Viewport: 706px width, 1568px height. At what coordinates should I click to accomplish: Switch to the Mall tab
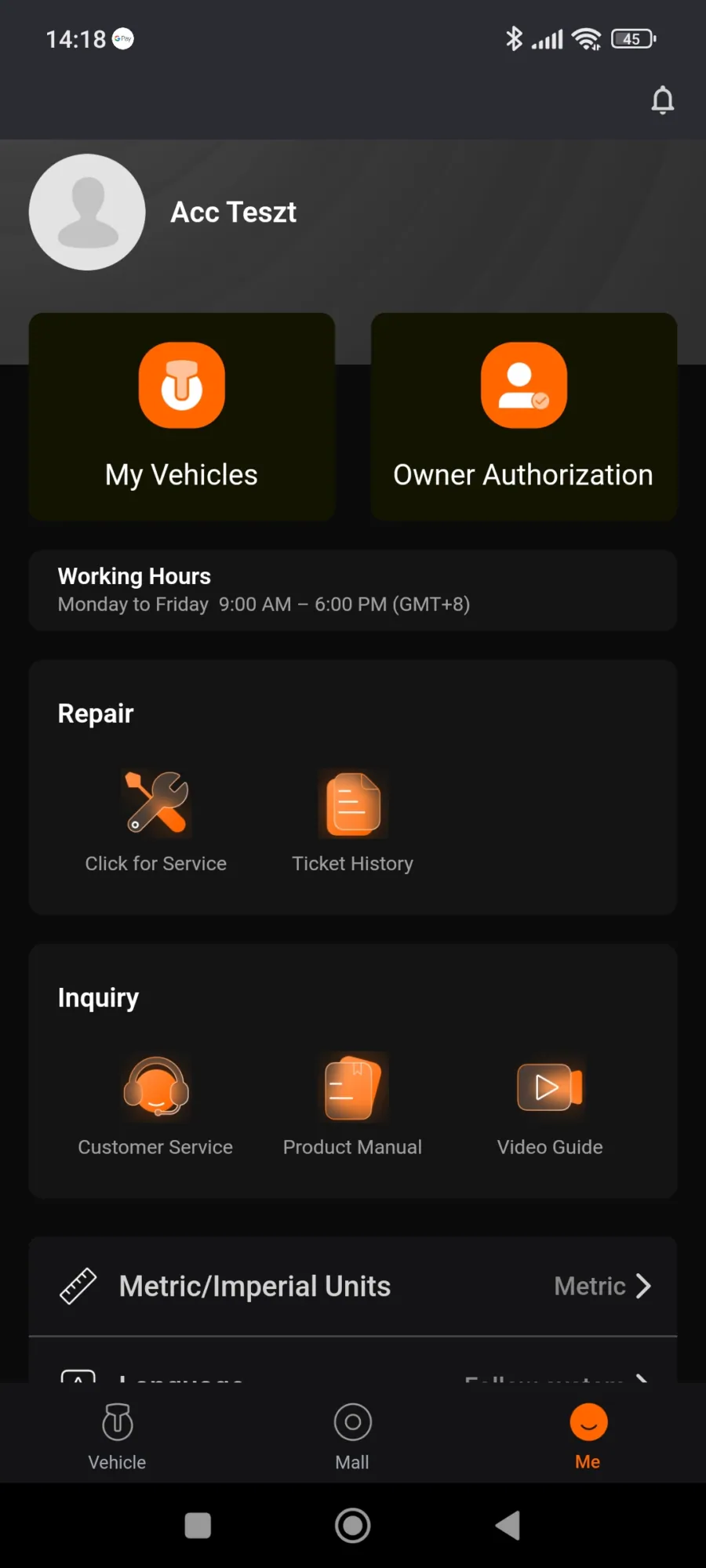point(353,1436)
